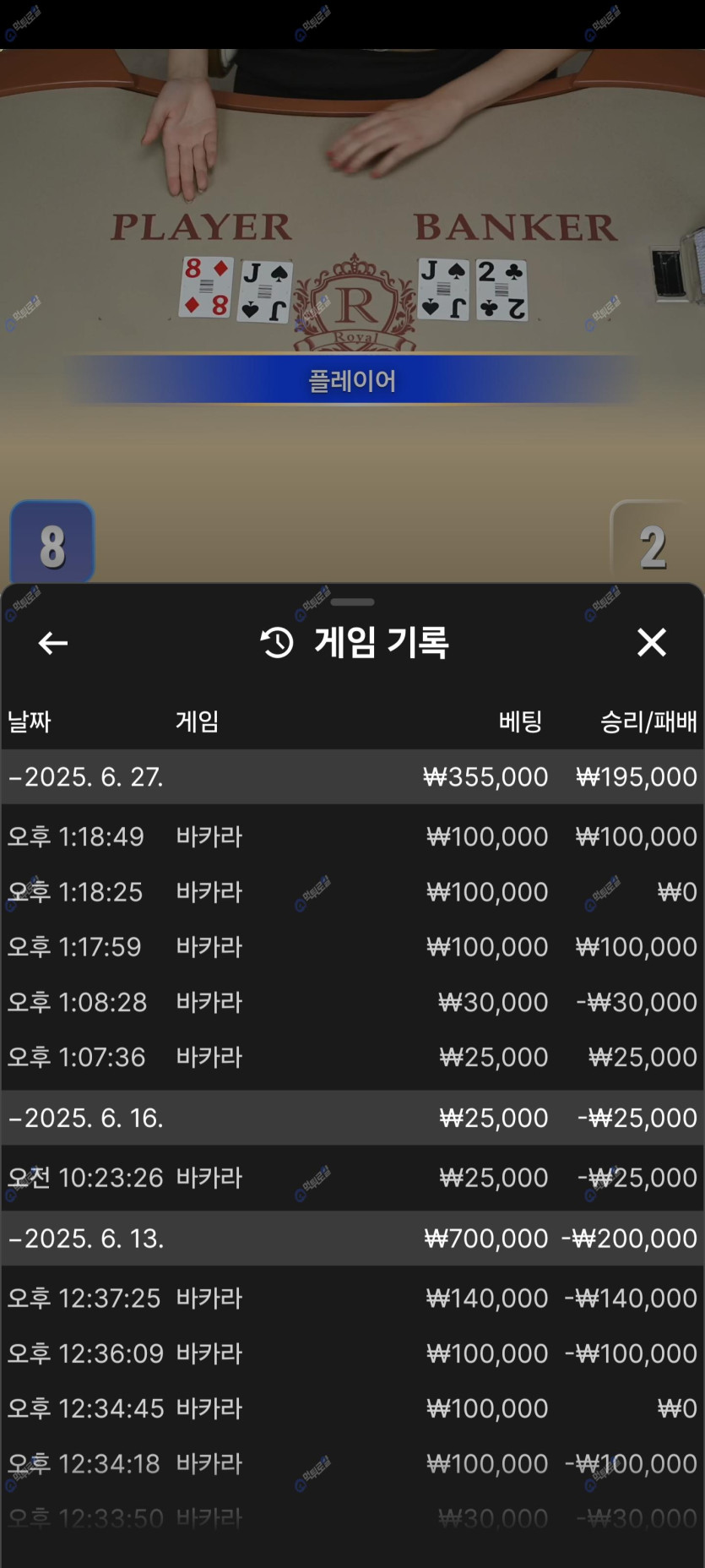705x1568 pixels.
Task: Open the 오후 1:17:59 바카라 record
Action: (x=352, y=946)
